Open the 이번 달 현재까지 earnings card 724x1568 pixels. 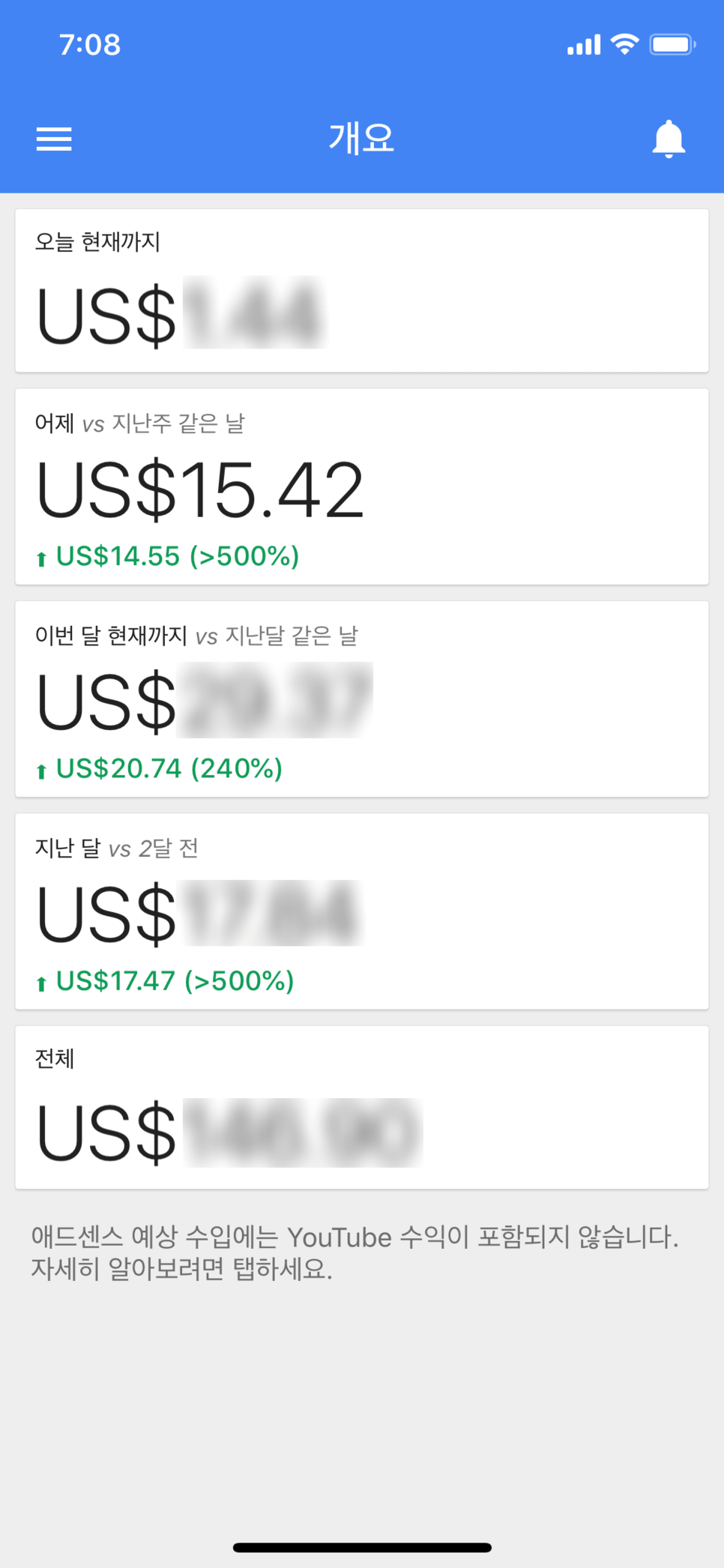pos(362,699)
